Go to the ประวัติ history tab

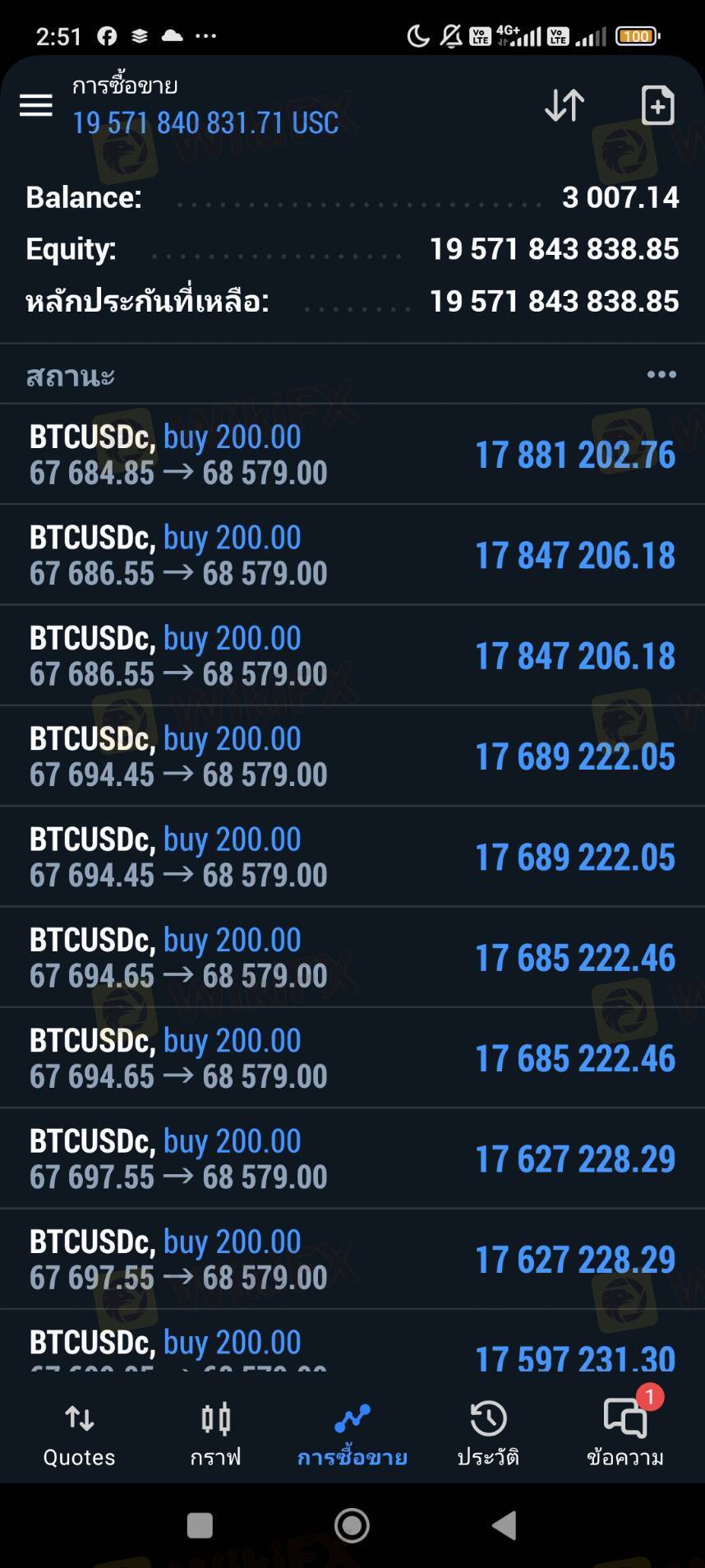click(488, 1436)
